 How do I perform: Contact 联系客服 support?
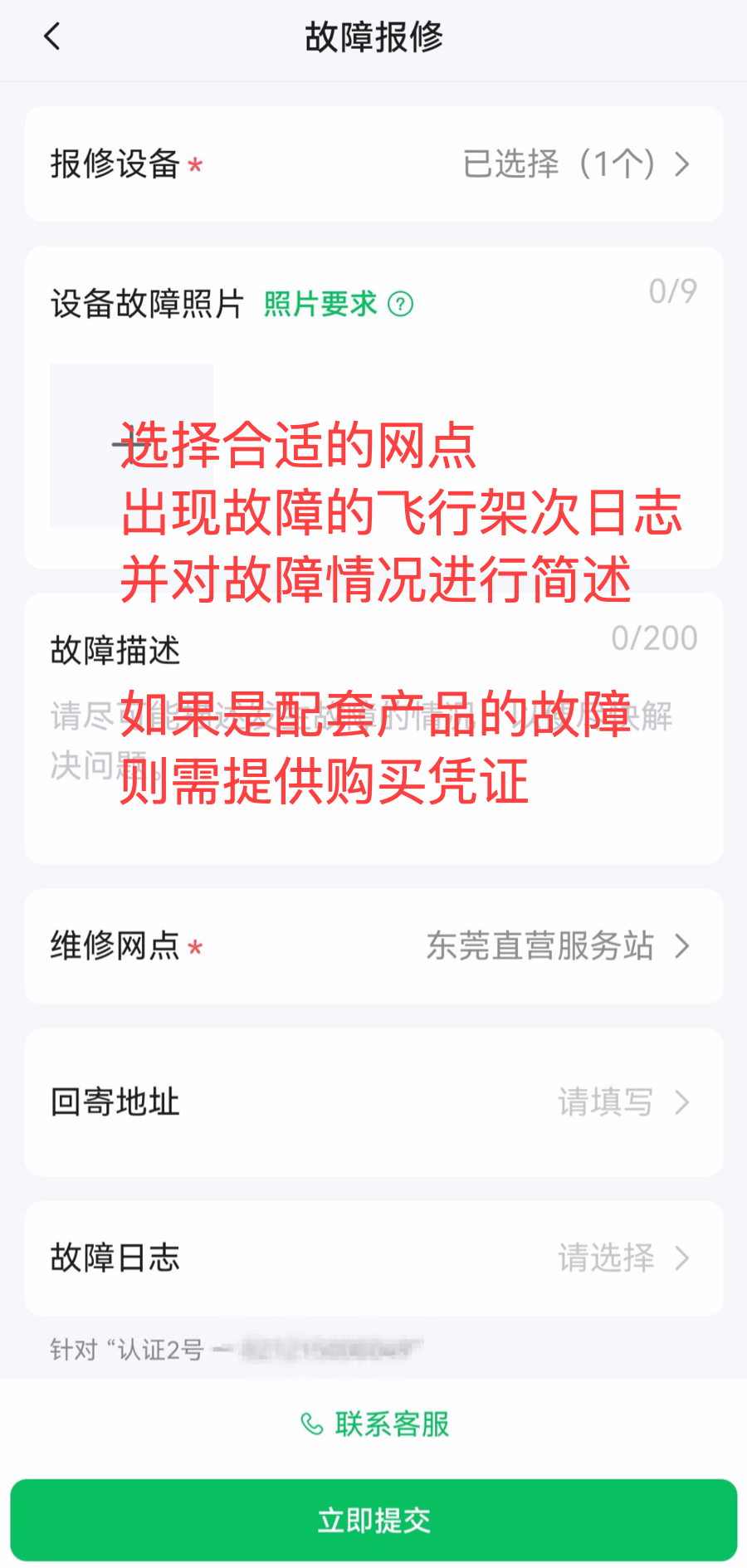[x=375, y=1424]
